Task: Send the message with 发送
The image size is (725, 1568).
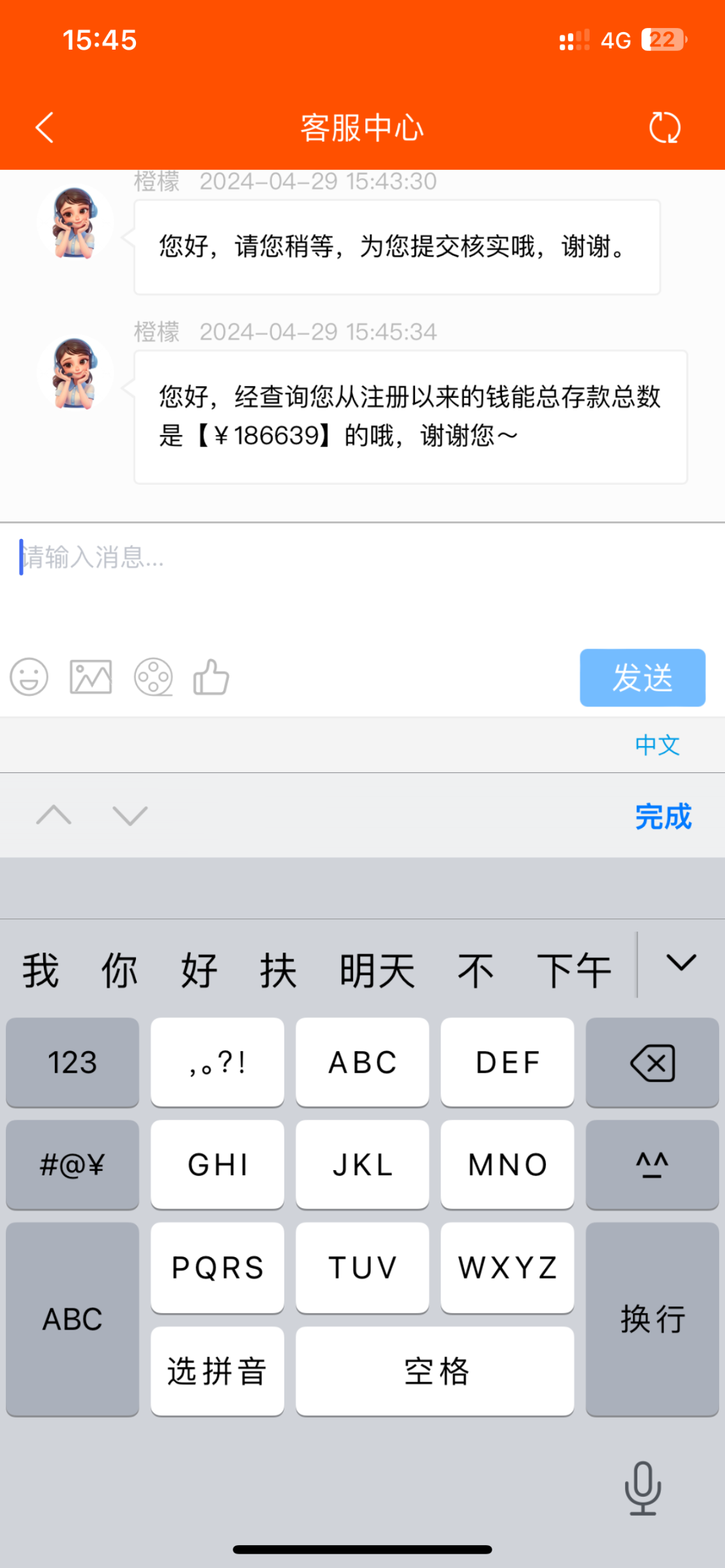Action: (642, 678)
